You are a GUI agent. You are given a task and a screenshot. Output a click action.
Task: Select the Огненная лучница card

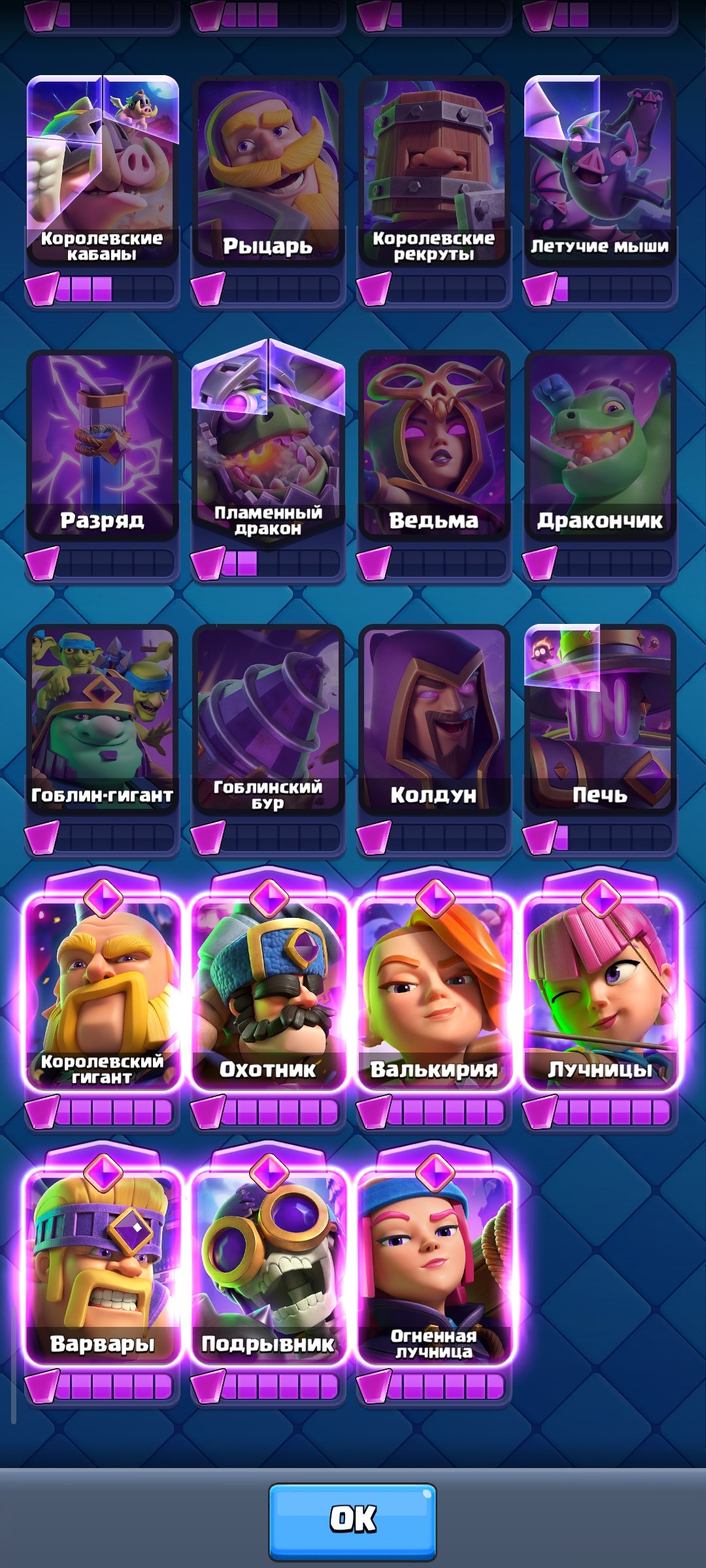pos(433,1267)
